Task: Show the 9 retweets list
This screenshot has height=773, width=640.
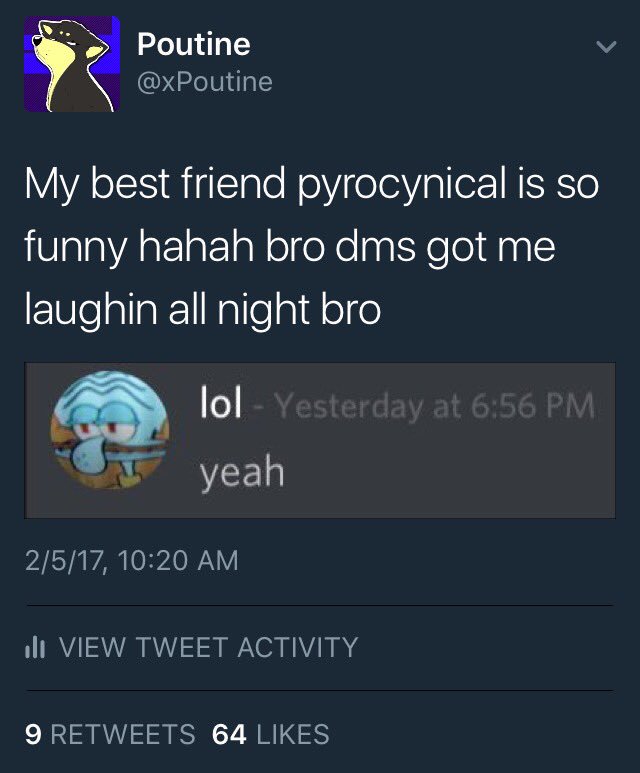Action: coord(109,735)
